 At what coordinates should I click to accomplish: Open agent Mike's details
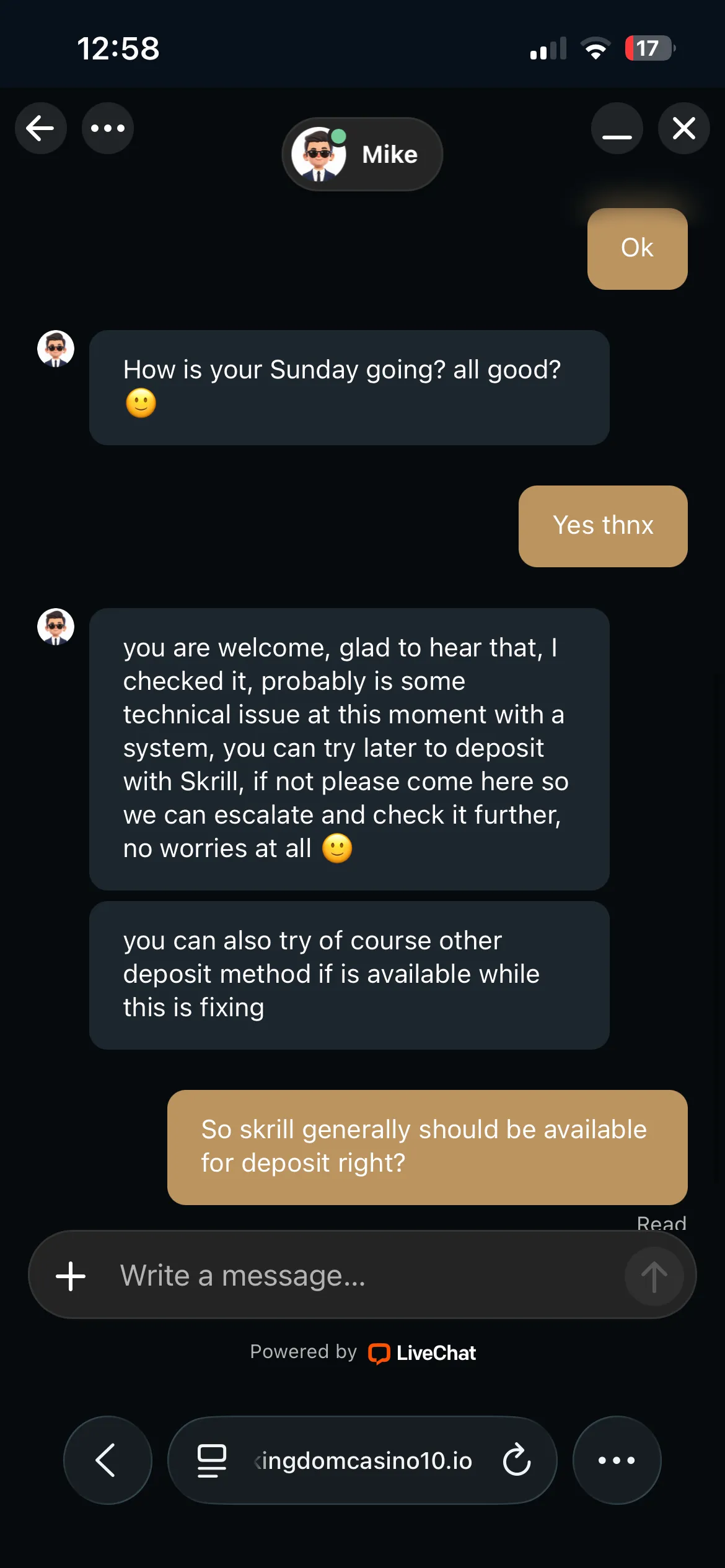pyautogui.click(x=362, y=155)
